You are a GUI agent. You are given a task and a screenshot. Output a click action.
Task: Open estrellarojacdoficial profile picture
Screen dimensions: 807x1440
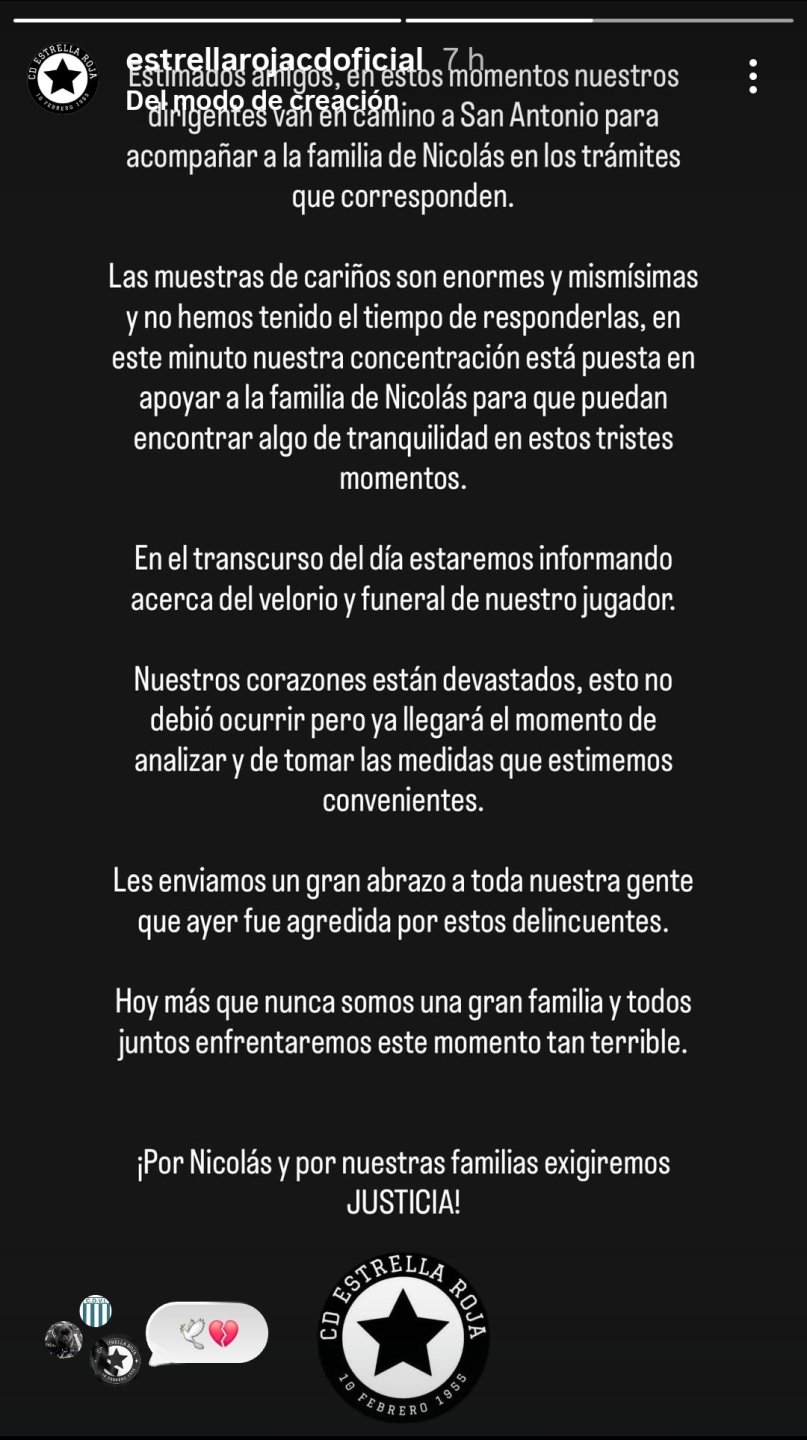pyautogui.click(x=63, y=78)
